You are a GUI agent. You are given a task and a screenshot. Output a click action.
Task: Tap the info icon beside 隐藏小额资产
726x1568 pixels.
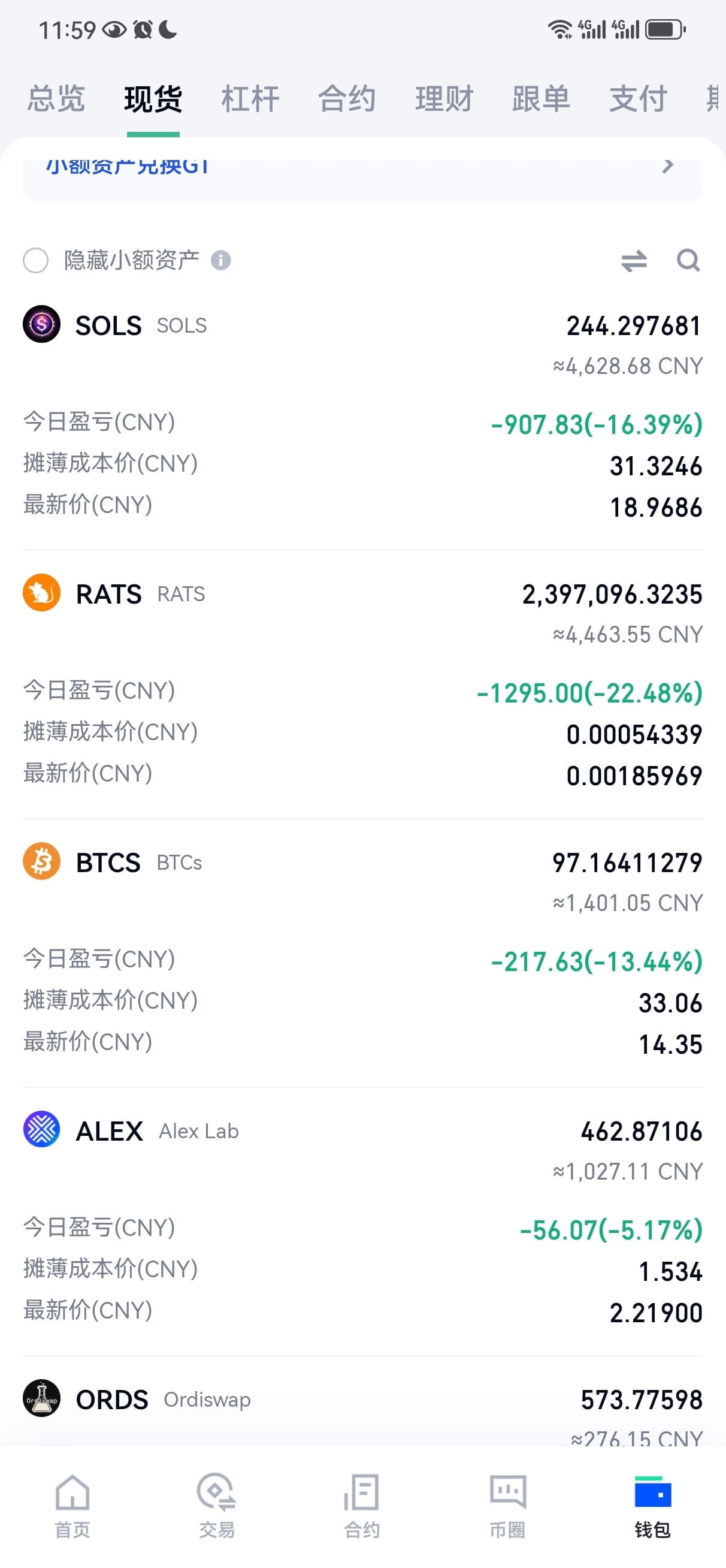[223, 260]
